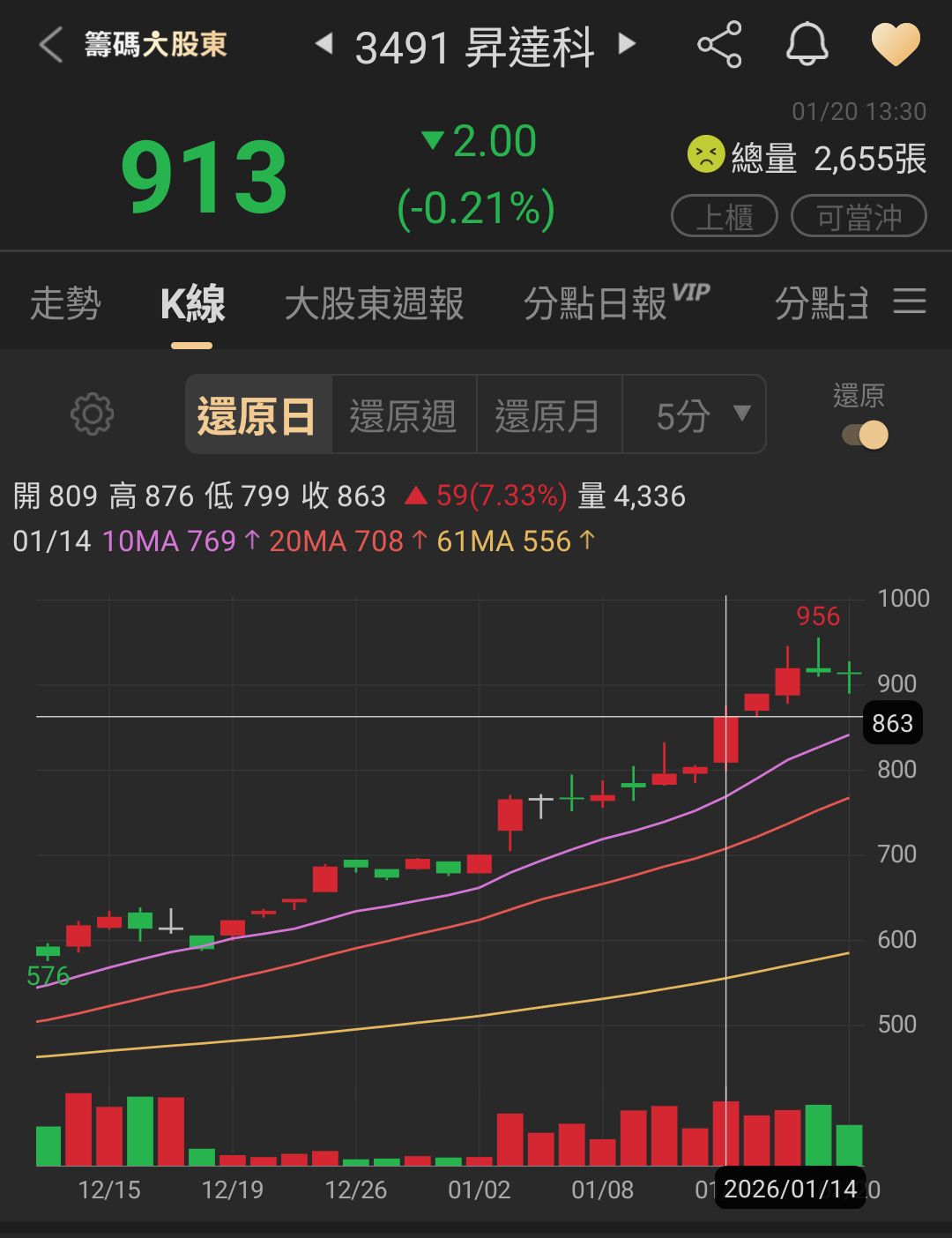Click the 上櫃 label button
952x1238 pixels.
(724, 215)
